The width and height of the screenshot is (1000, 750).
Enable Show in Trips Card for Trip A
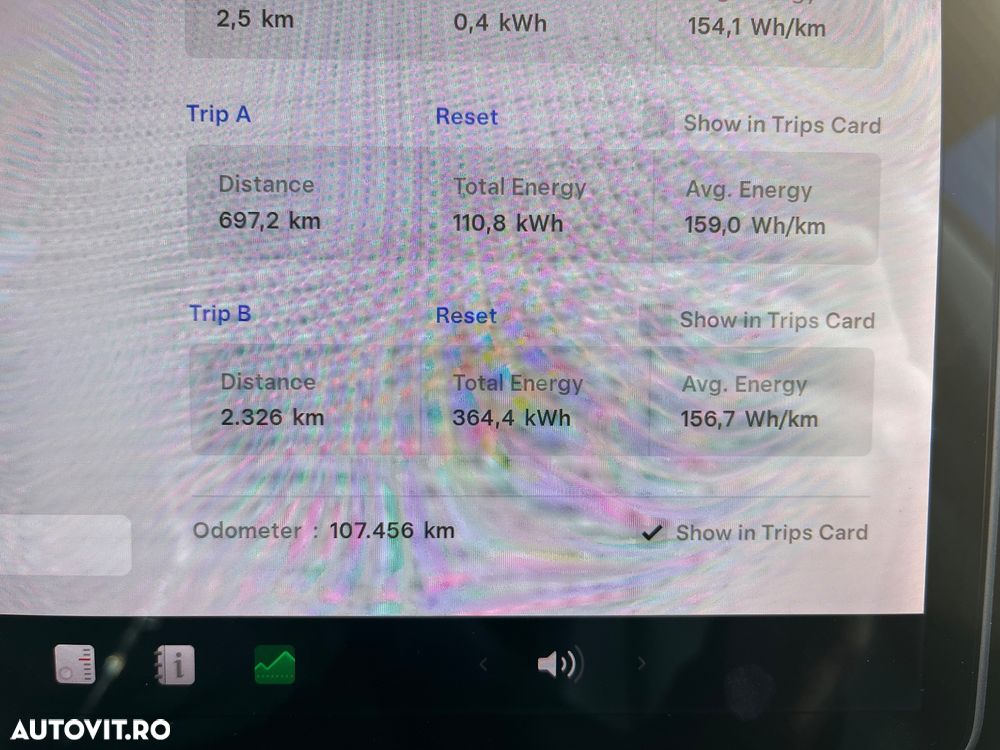coord(657,124)
